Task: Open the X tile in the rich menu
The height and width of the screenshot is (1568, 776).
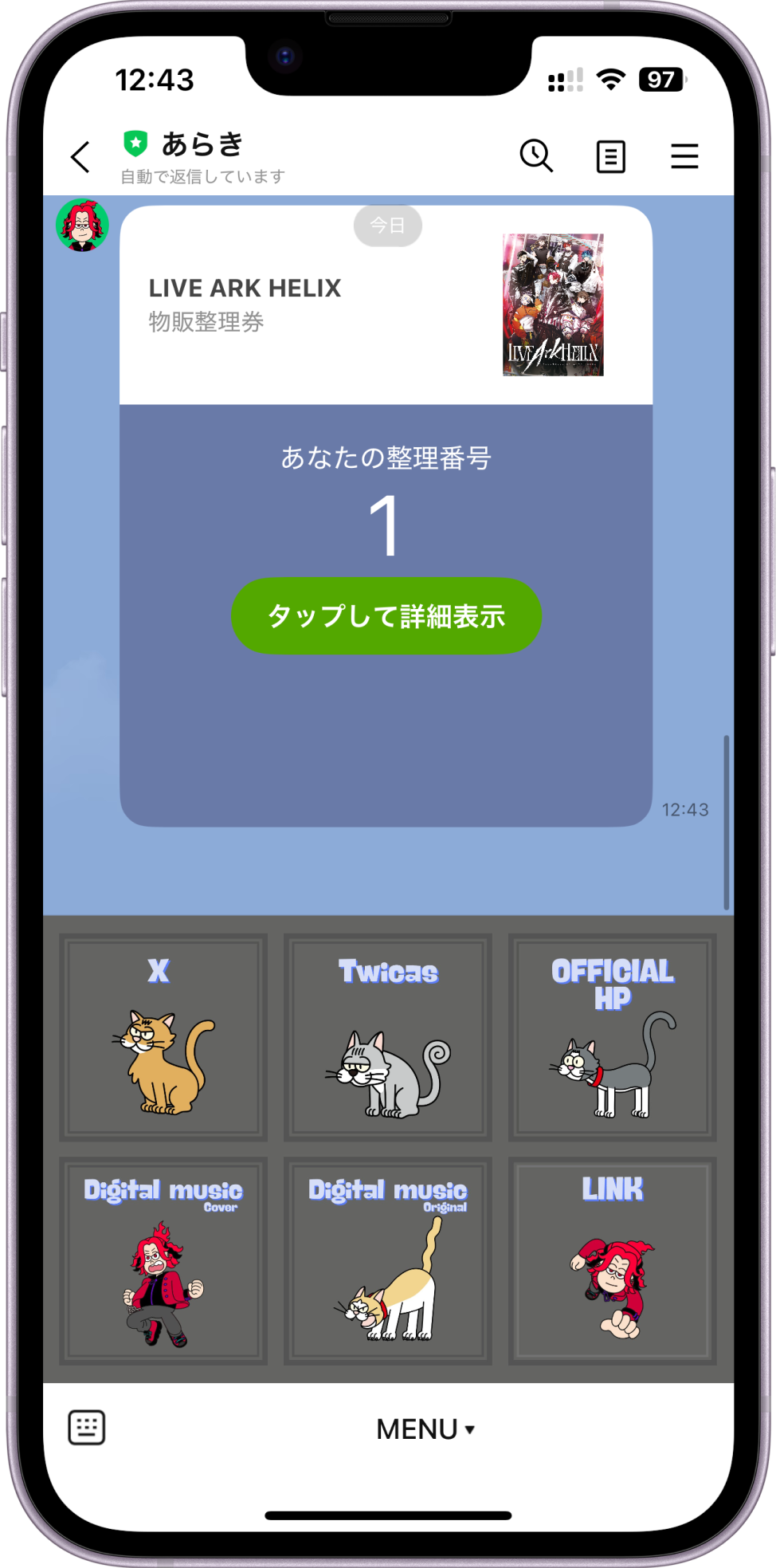Action: [163, 1038]
